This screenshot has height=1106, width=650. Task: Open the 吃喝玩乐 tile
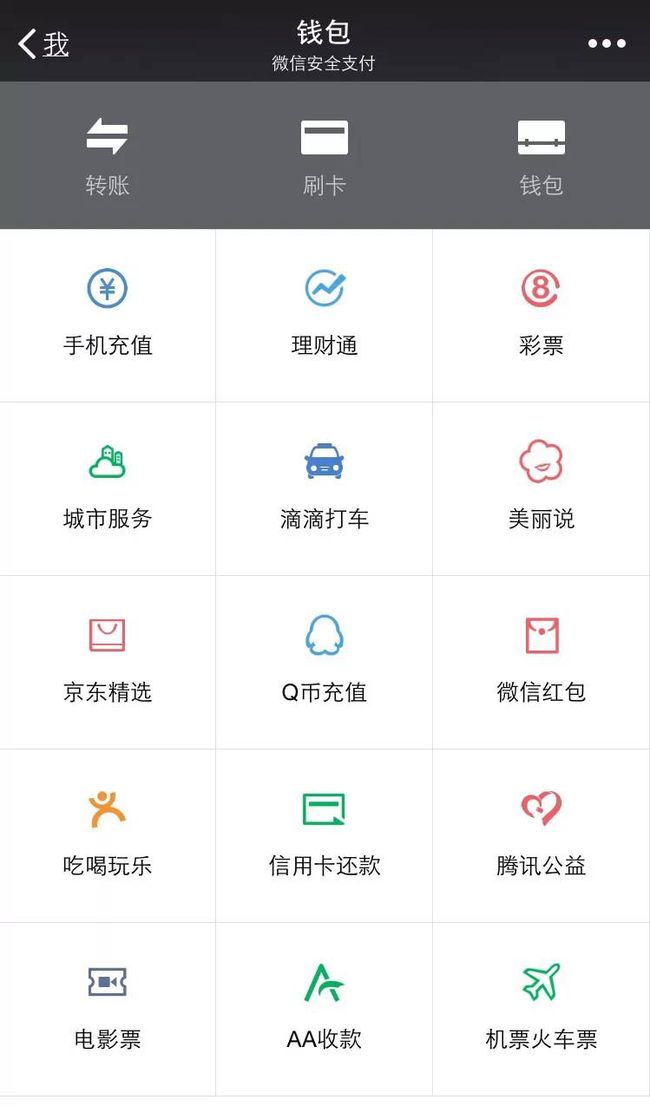[108, 836]
